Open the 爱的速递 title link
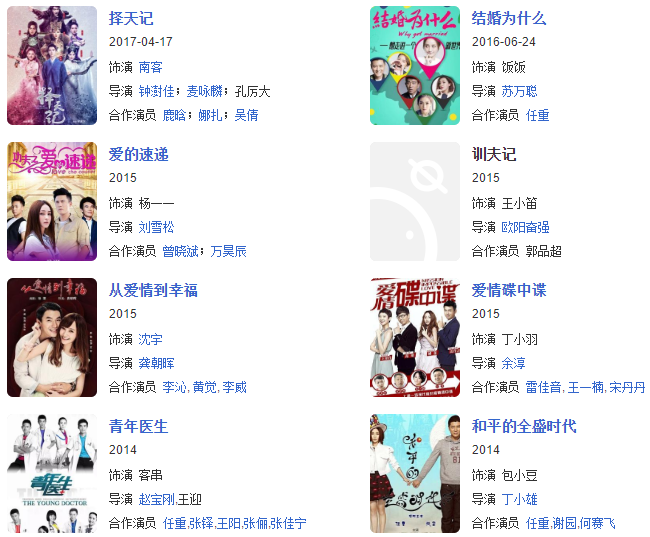Image resolution: width=650 pixels, height=537 pixels. (138, 154)
